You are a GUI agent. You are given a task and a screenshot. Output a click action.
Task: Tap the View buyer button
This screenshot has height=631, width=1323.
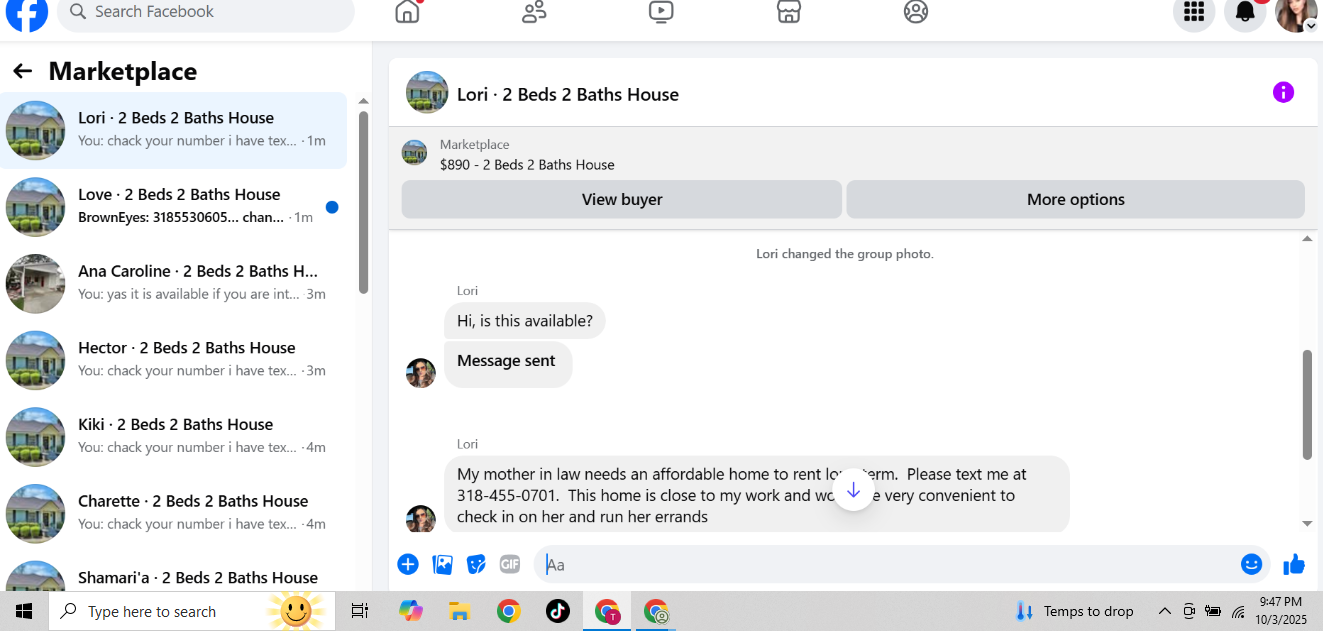[x=621, y=199]
